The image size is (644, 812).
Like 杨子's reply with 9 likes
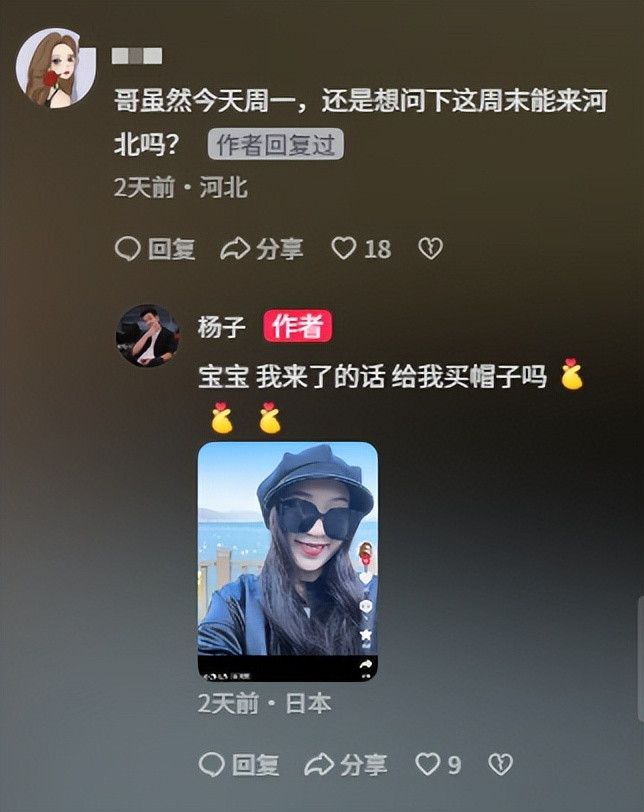pos(428,765)
